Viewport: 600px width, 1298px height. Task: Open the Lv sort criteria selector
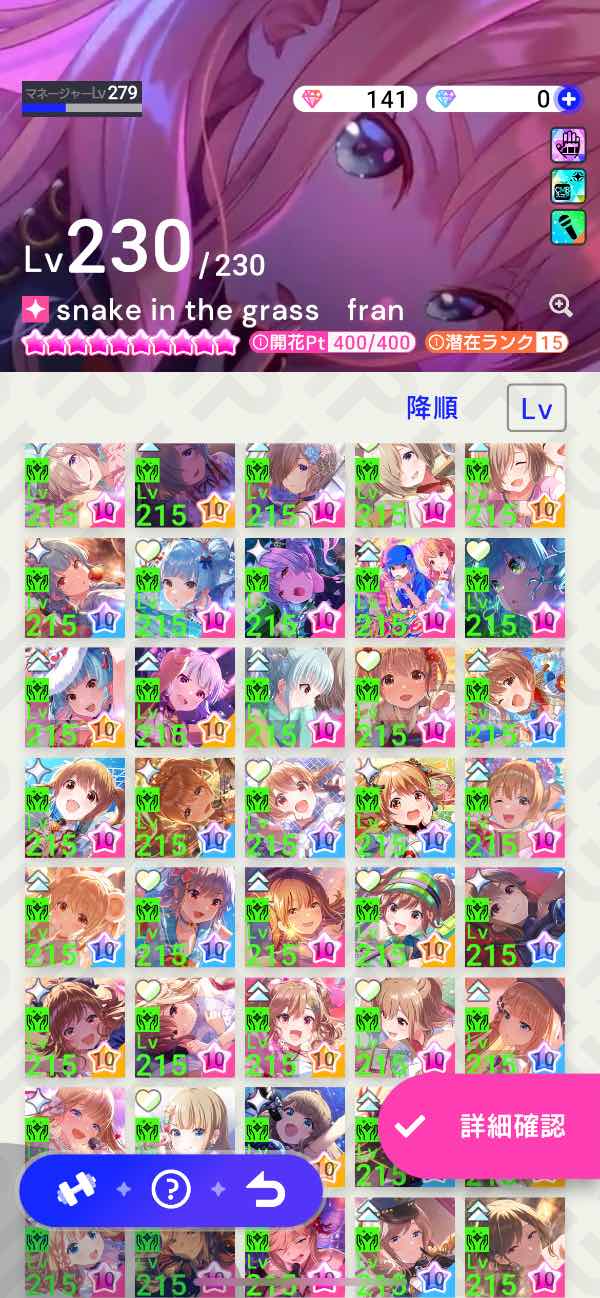point(536,408)
